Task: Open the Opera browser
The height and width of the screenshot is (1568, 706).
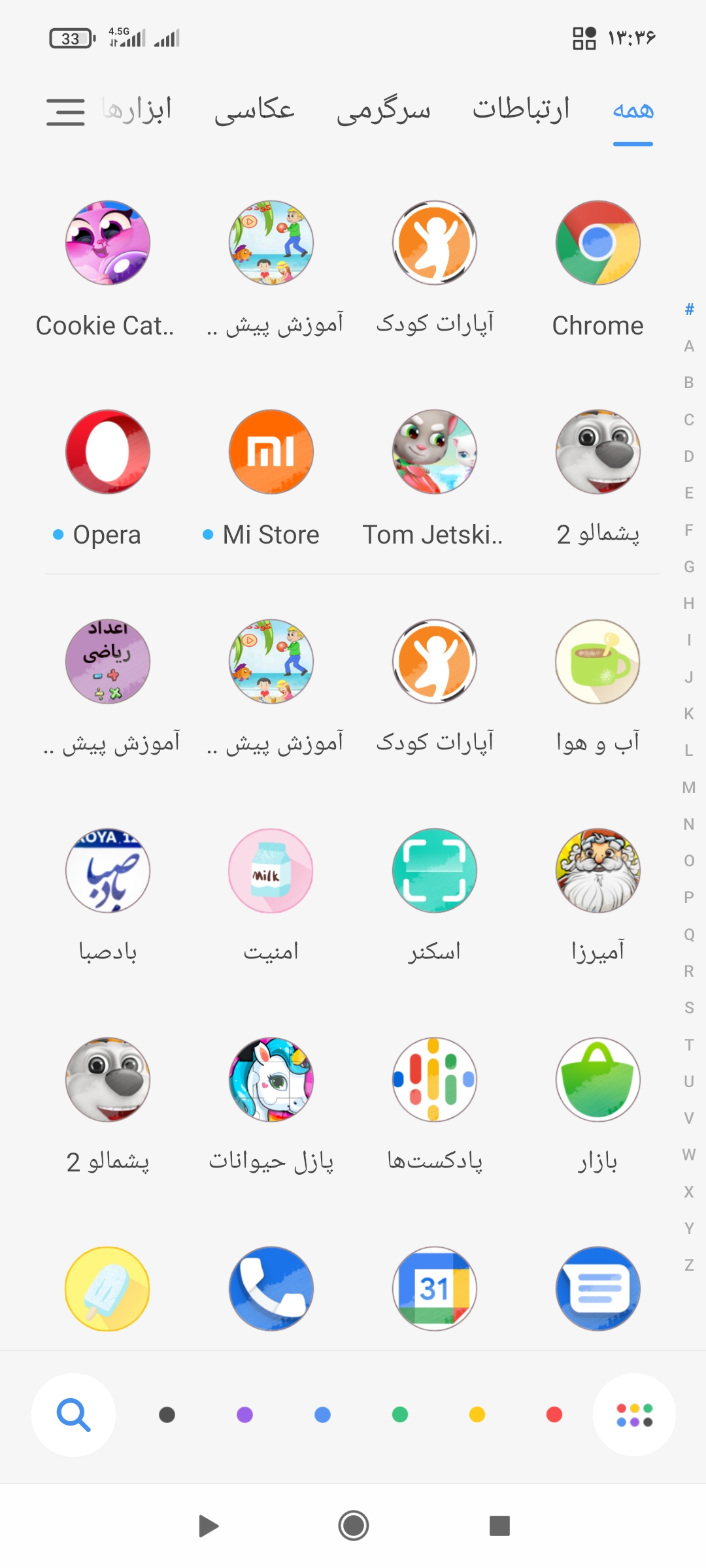Action: [x=108, y=451]
